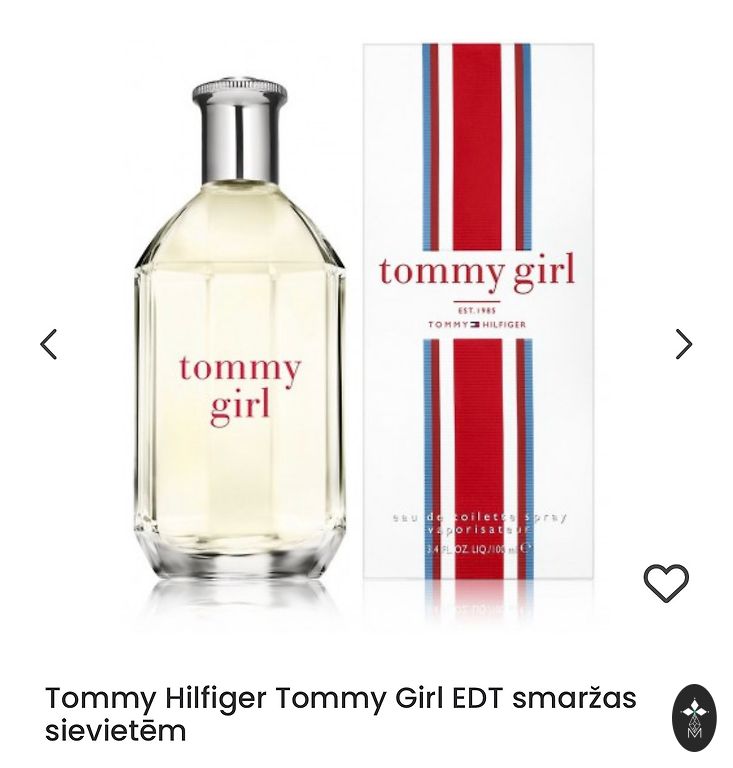The height and width of the screenshot is (768, 733).
Task: Open the Tommy Girl product photo
Action: point(365,330)
